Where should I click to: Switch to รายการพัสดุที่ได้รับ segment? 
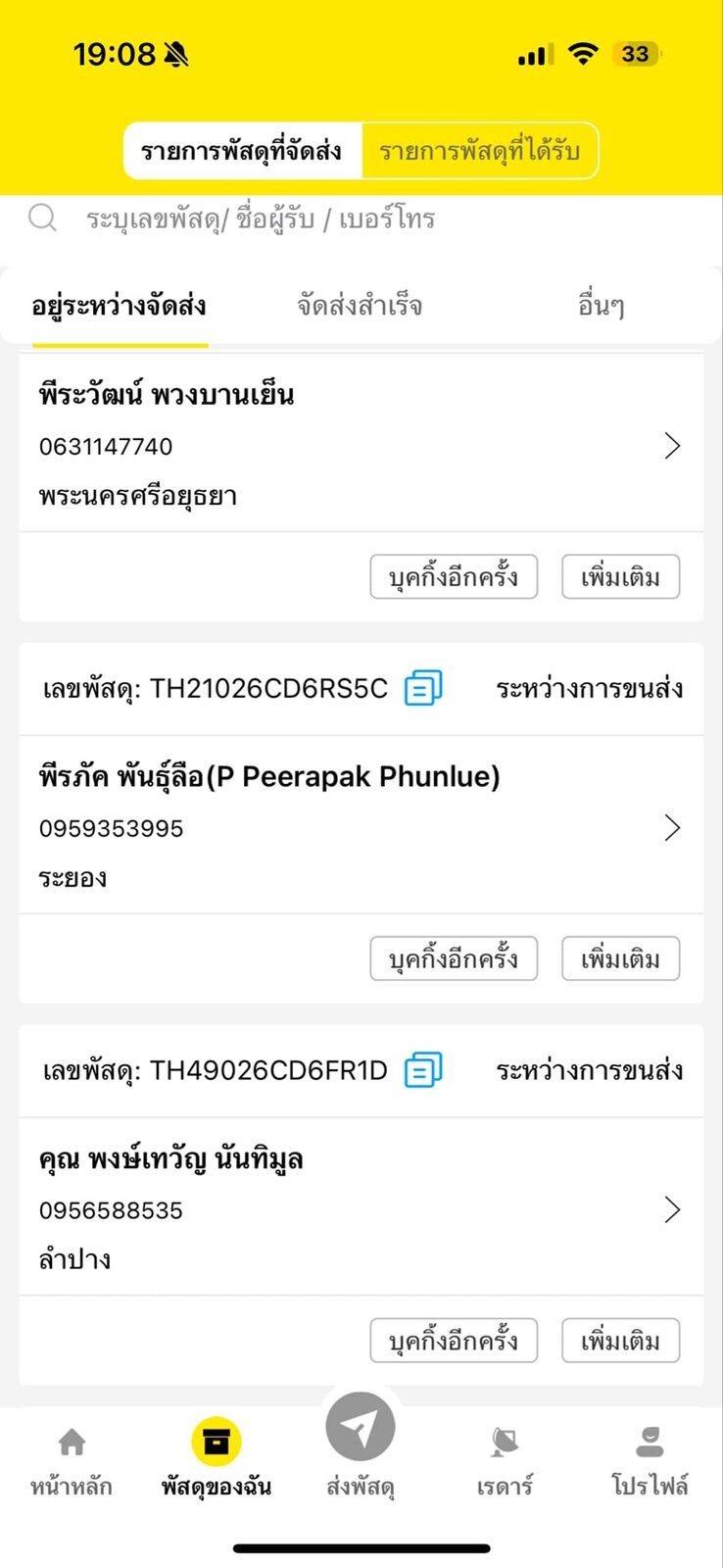point(479,151)
